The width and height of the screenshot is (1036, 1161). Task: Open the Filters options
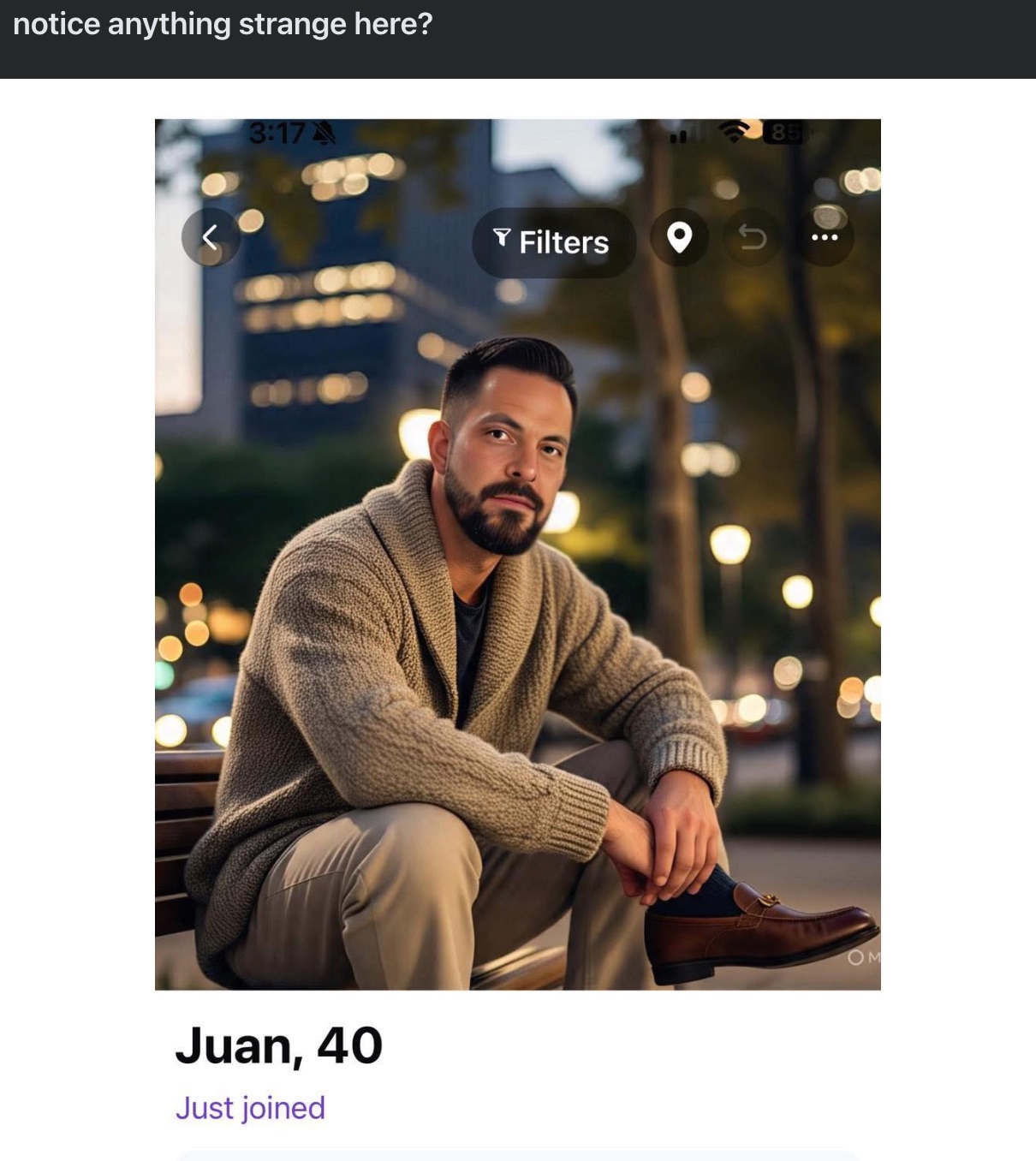pyautogui.click(x=553, y=242)
